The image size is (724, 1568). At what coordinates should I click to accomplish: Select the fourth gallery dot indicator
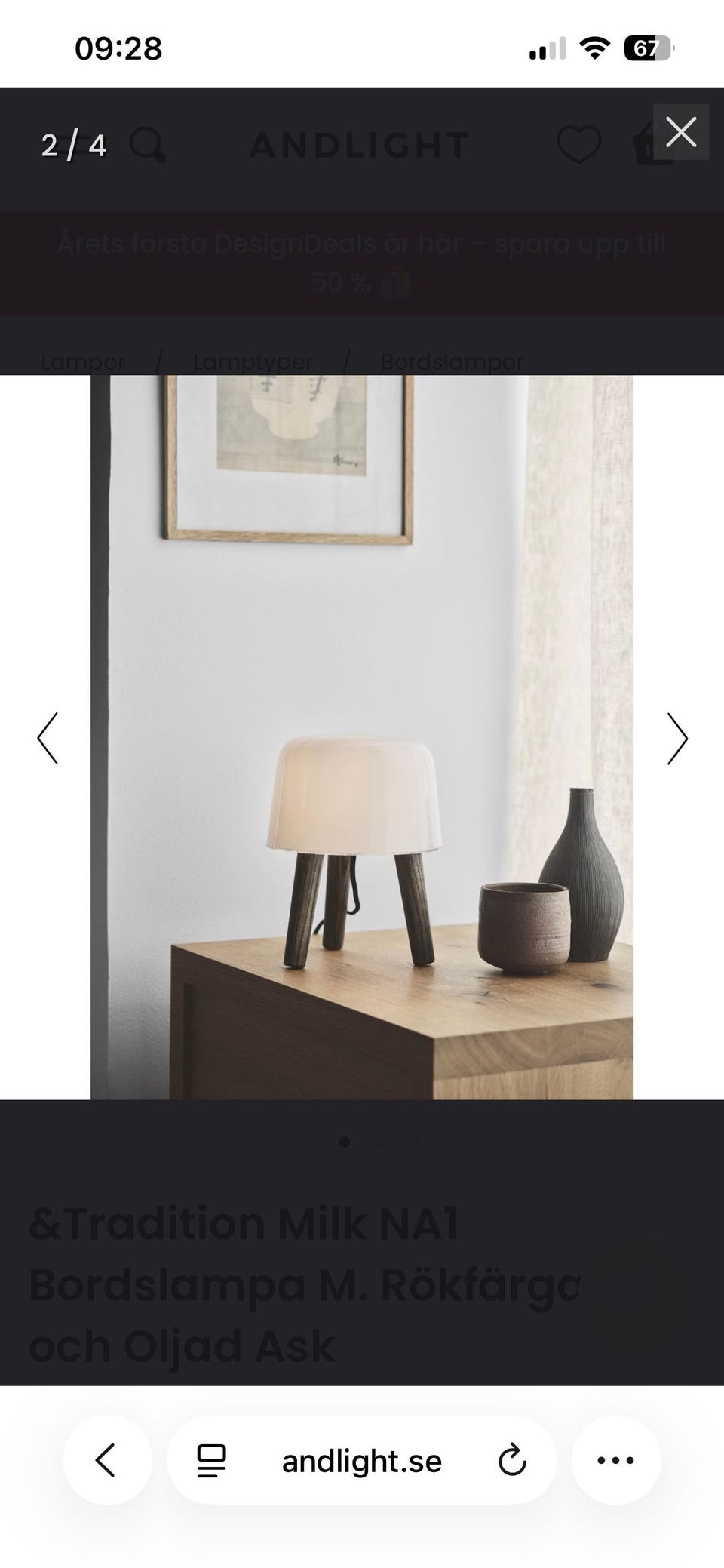point(415,1142)
